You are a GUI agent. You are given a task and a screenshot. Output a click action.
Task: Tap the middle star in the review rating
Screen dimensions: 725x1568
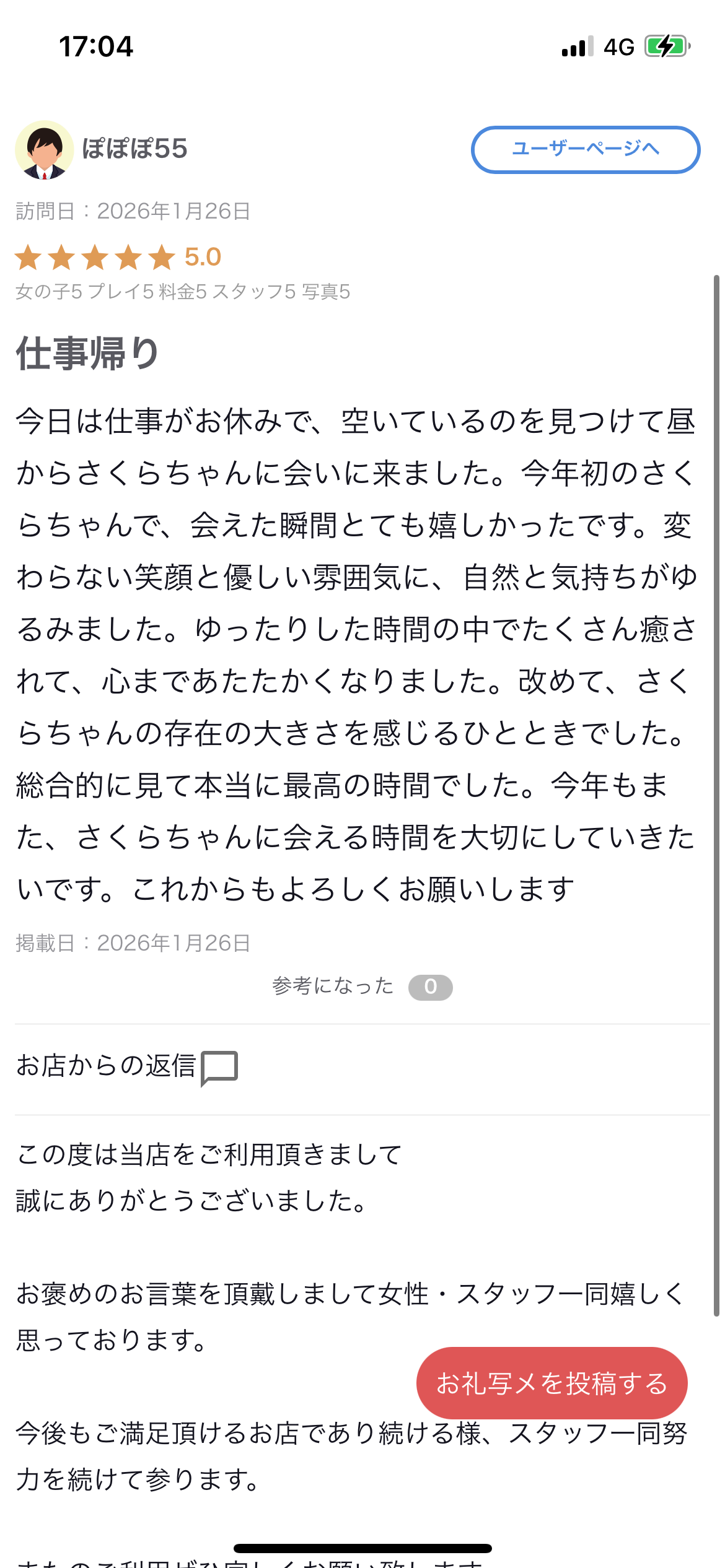pyautogui.click(x=96, y=258)
